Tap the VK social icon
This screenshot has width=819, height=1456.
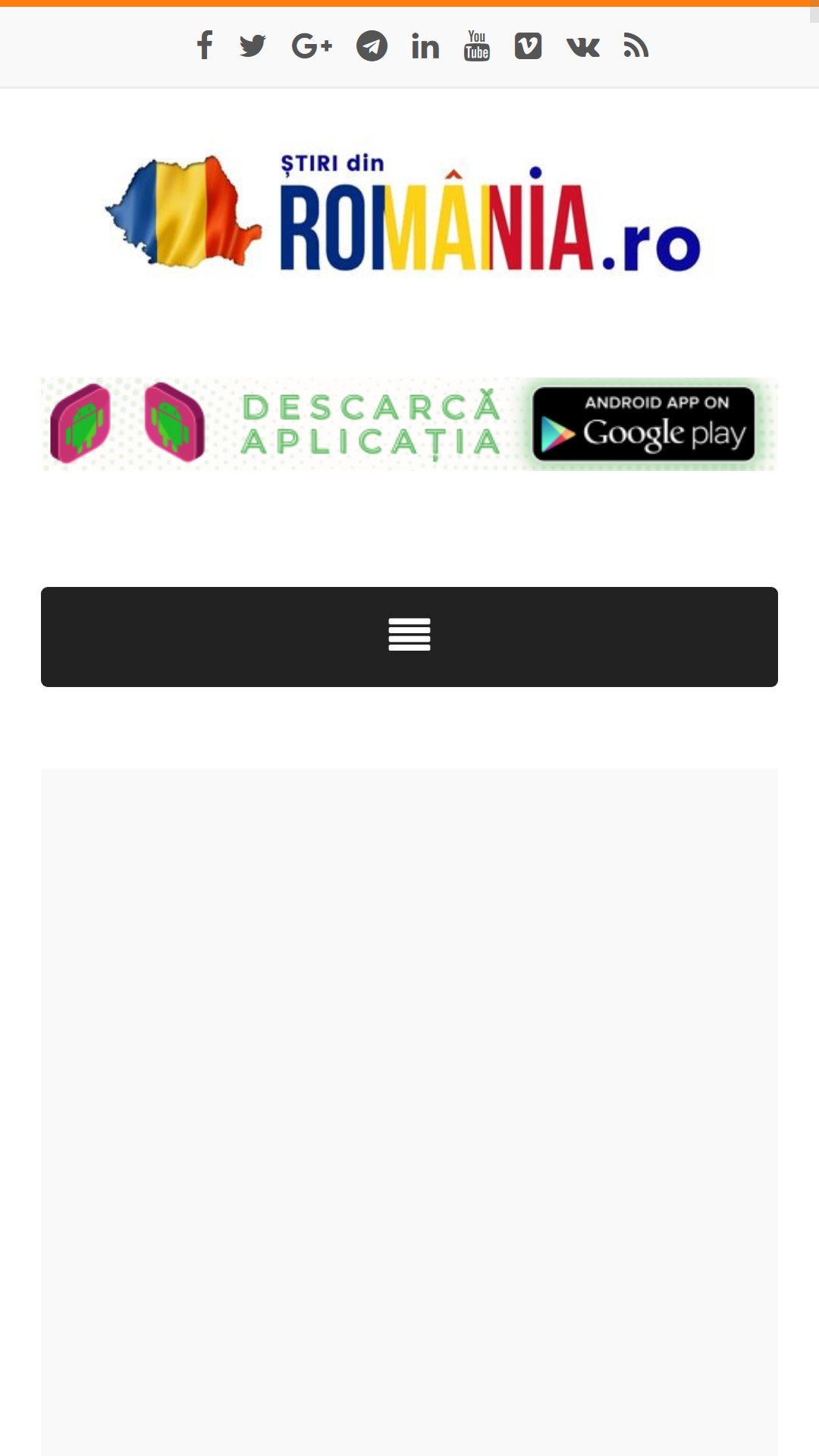(x=583, y=47)
